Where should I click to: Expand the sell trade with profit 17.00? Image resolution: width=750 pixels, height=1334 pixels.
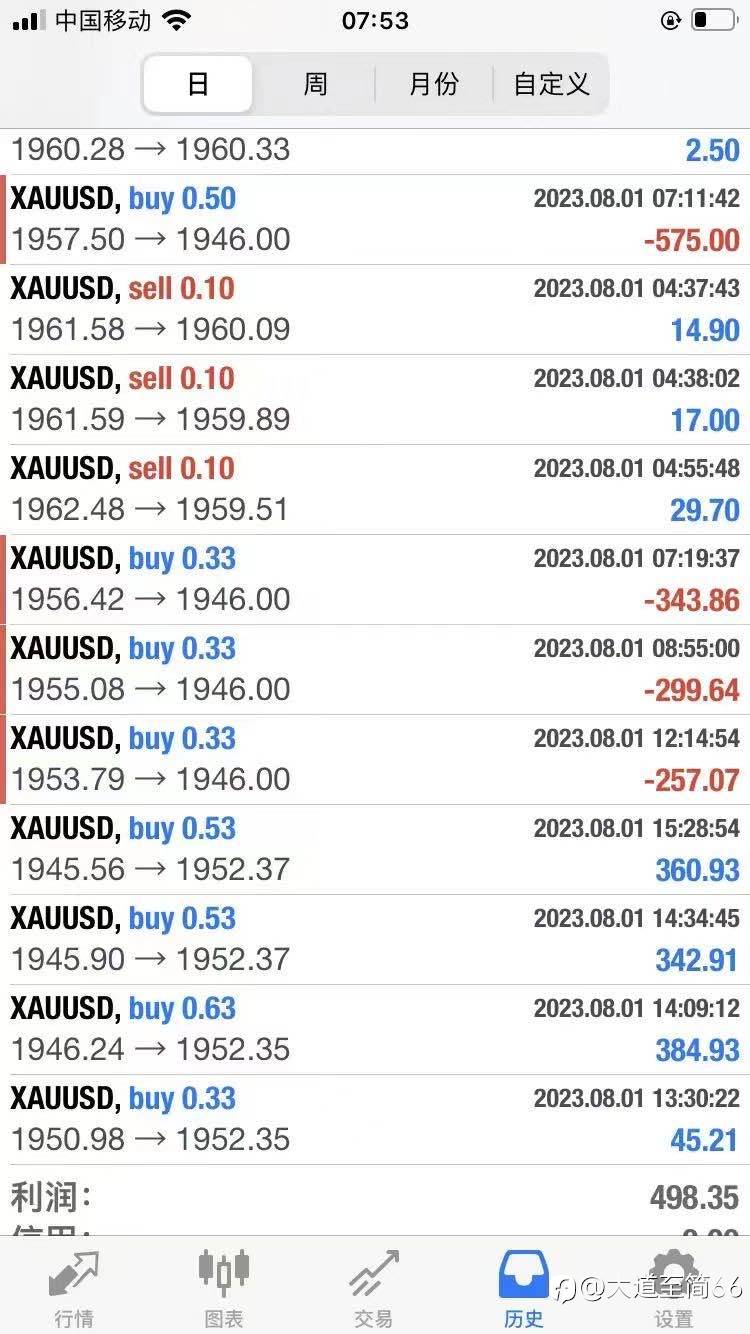point(375,400)
